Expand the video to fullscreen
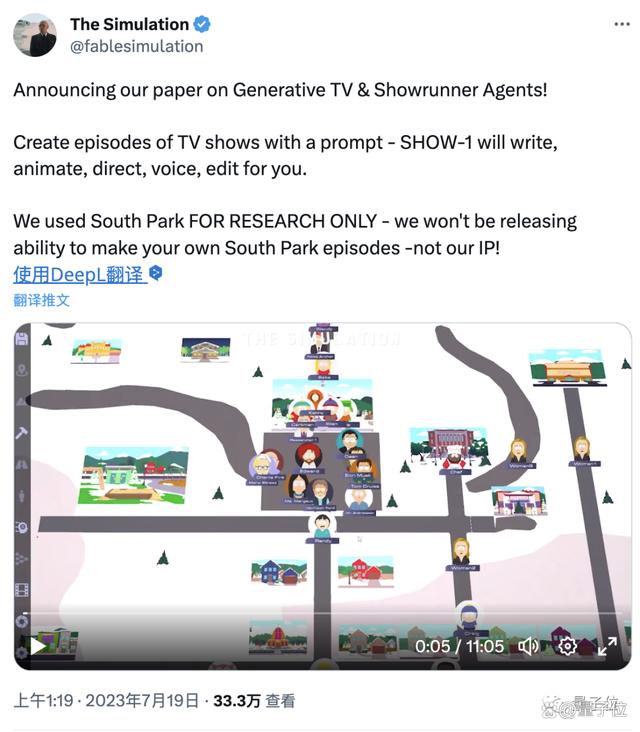Image resolution: width=640 pixels, height=732 pixels. point(607,646)
